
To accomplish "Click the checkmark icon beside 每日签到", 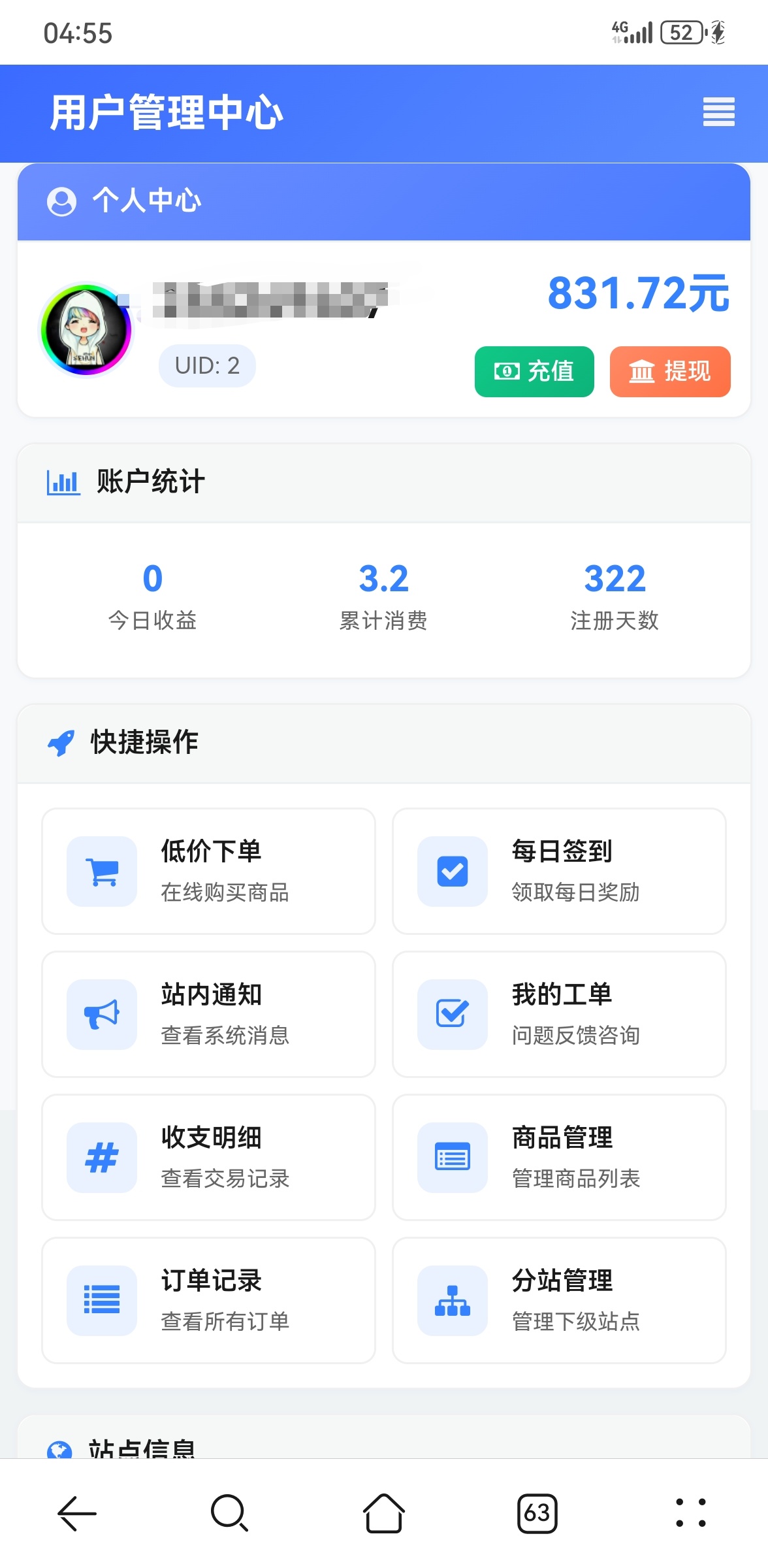I will tap(452, 872).
